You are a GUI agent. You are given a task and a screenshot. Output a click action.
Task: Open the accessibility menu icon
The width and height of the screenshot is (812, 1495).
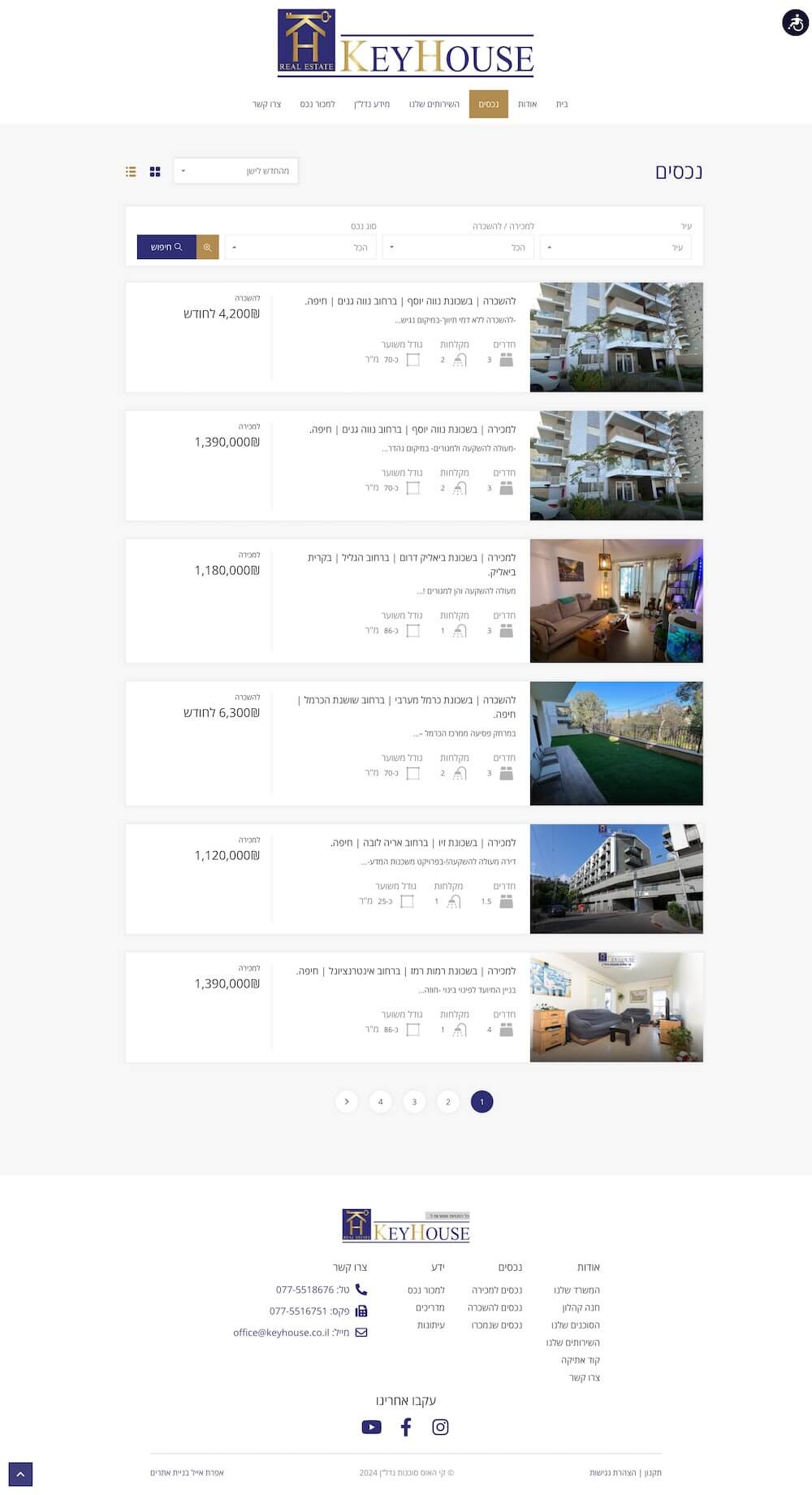point(796,23)
